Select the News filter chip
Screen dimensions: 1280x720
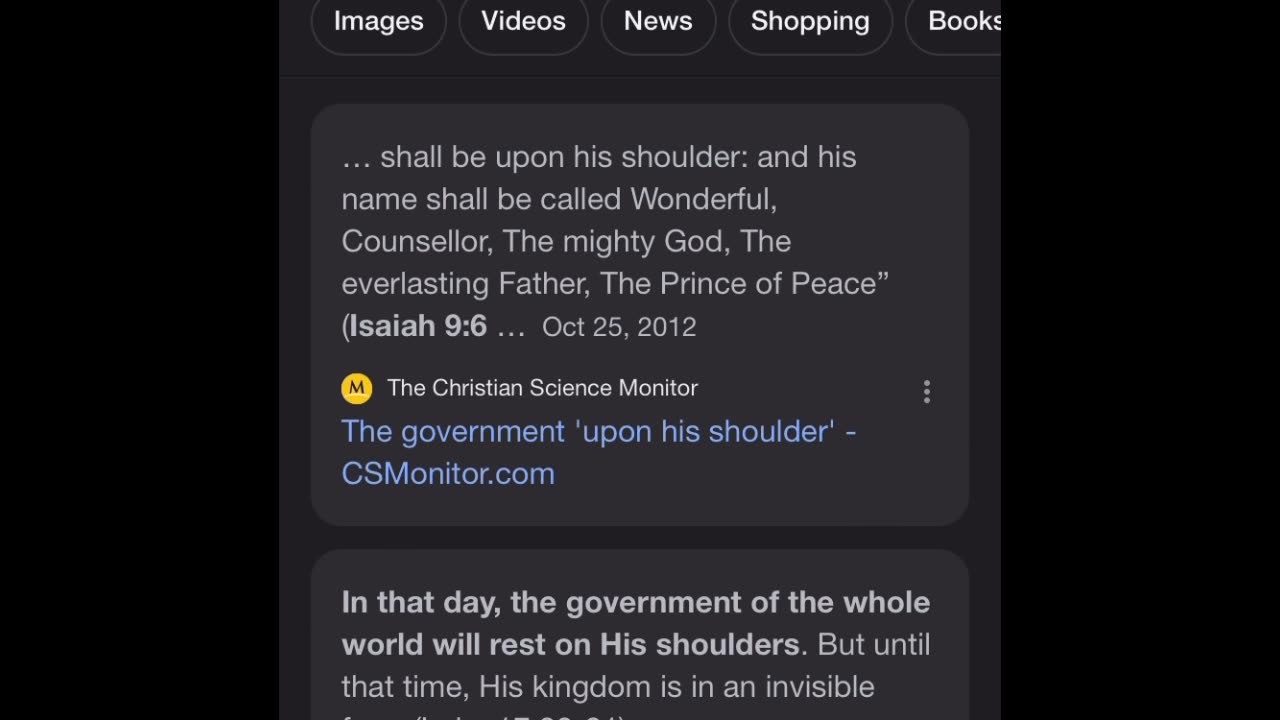point(658,22)
